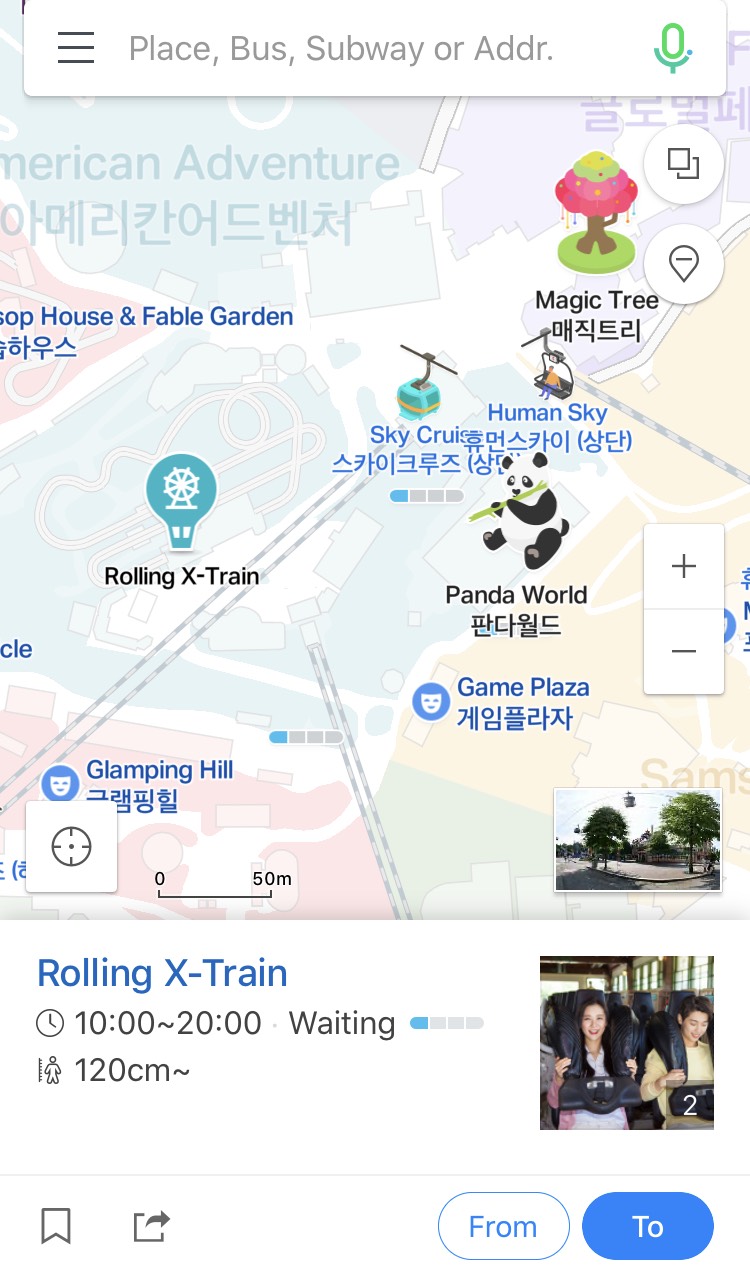The width and height of the screenshot is (750, 1278).
Task: Open the map layers button
Action: coord(684,164)
